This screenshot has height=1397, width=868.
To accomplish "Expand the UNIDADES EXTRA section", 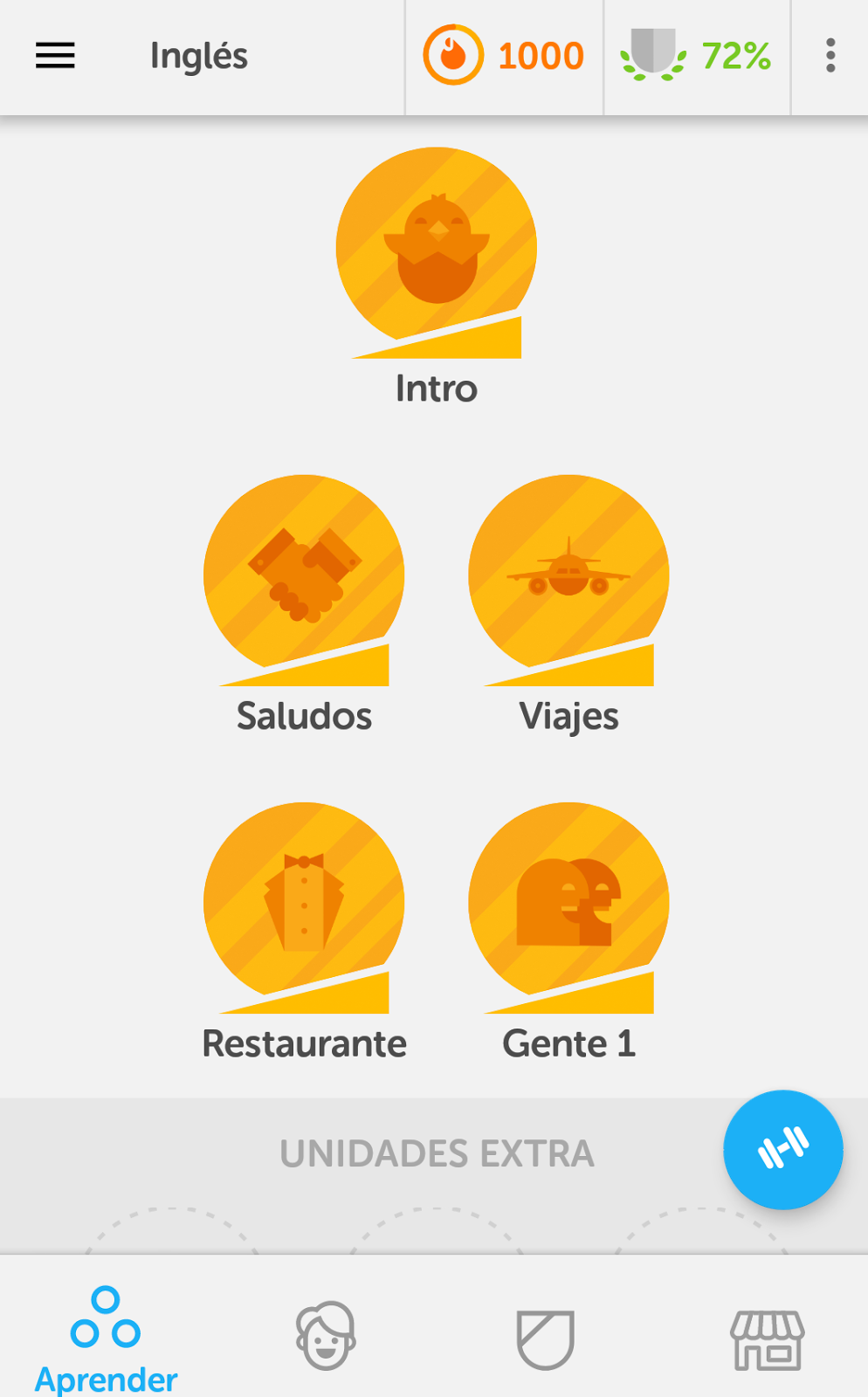I will 437,1153.
